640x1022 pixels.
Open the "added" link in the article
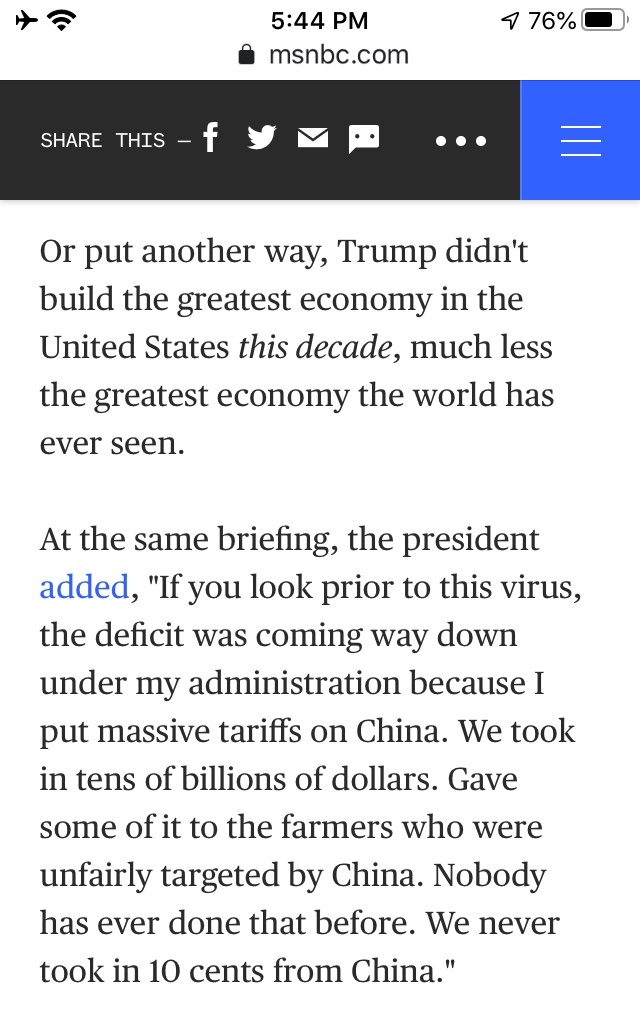(x=84, y=588)
